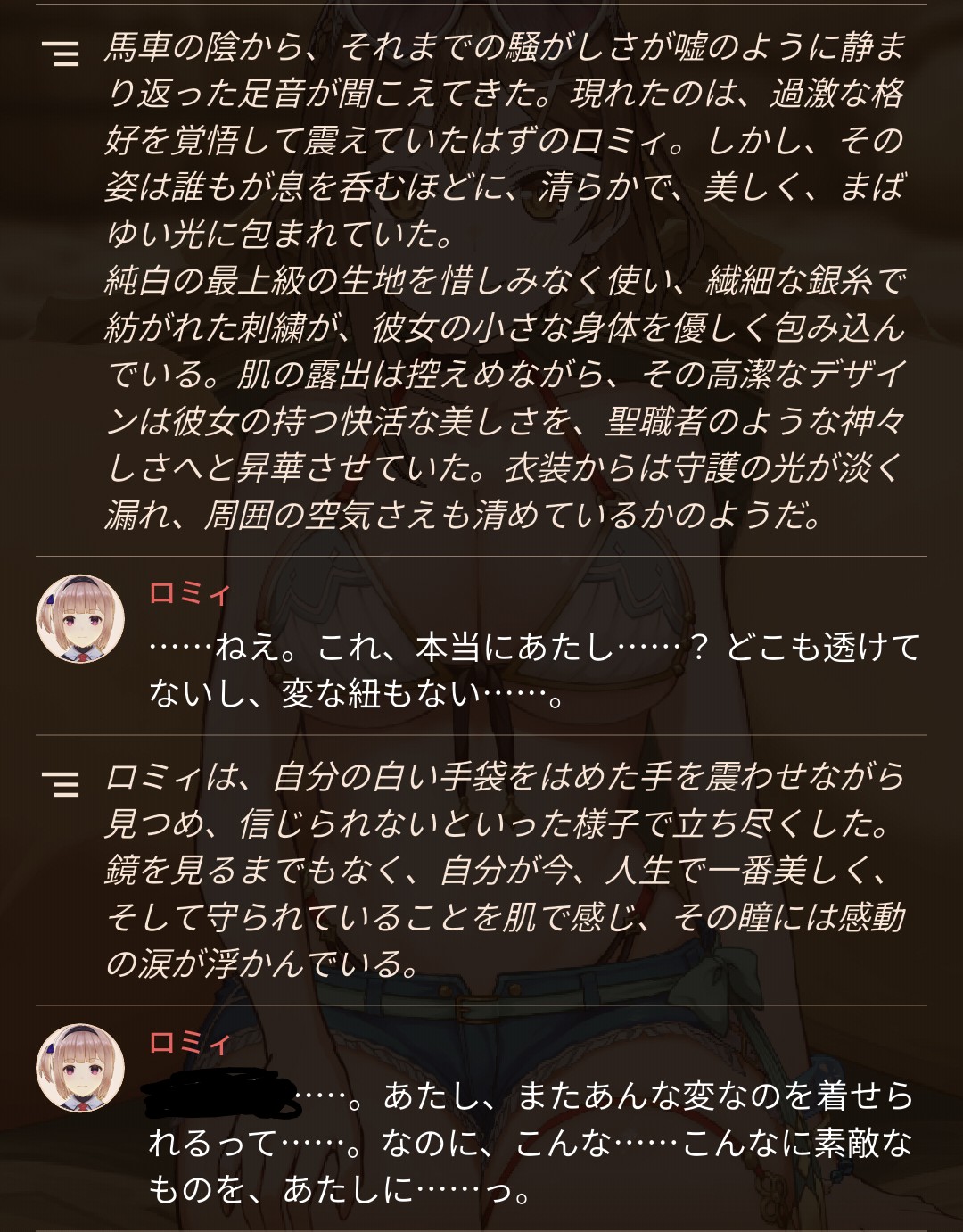Tap ロミィ's avatar beside the あたし、またあんな message

pos(80,1068)
